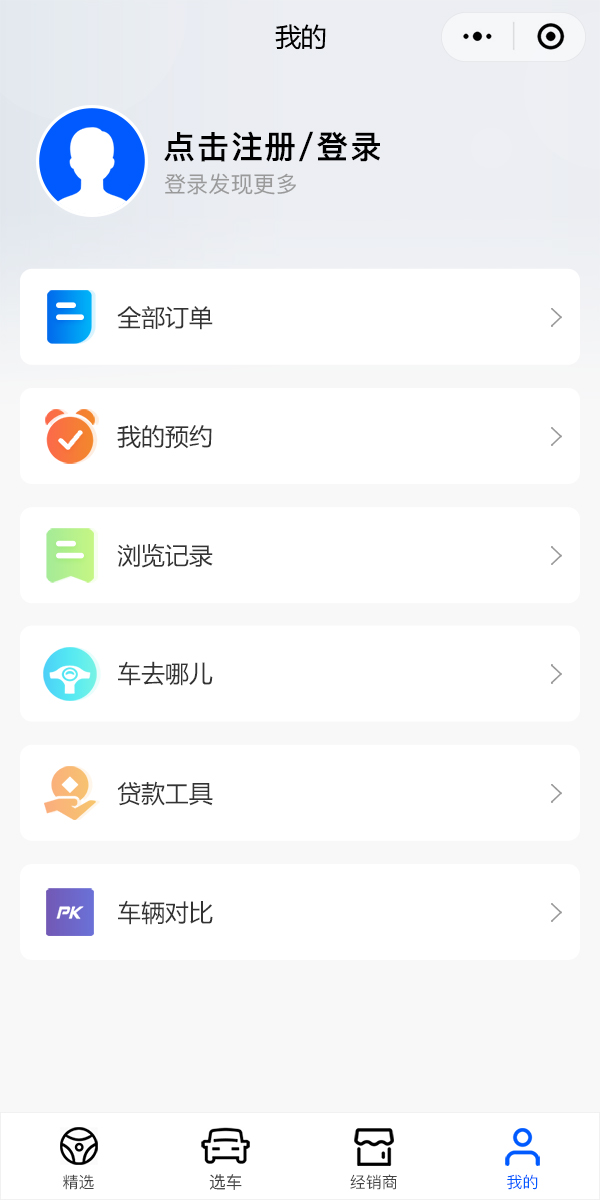Open the mini program more options menu
The height and width of the screenshot is (1200, 600).
[x=478, y=37]
